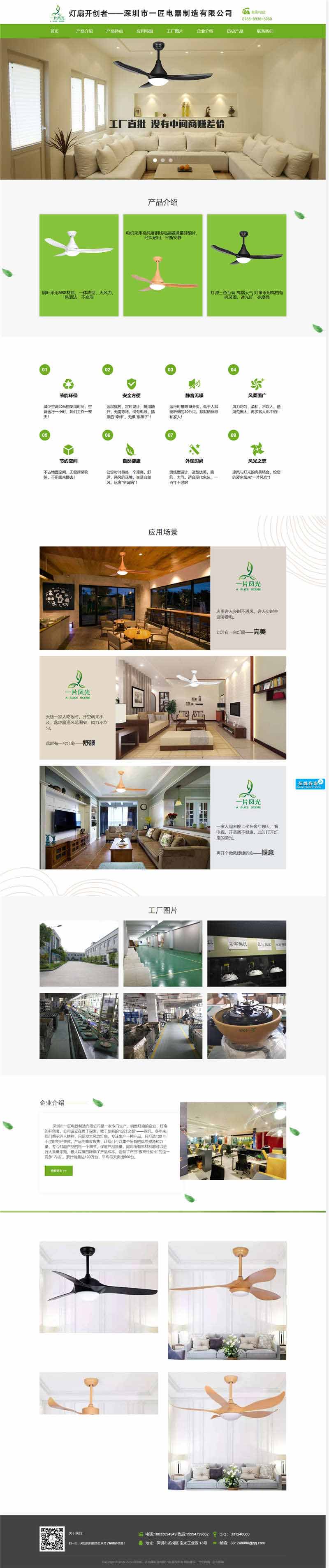Open 历史产品 navigation item
This screenshot has height=1568, width=329.
pos(234,31)
